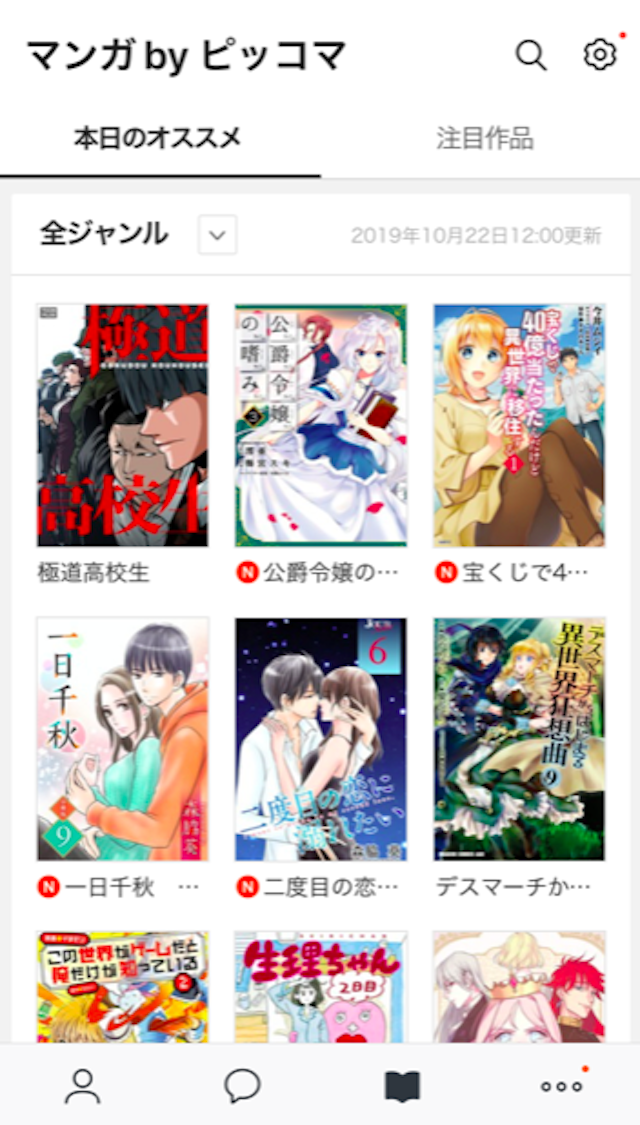This screenshot has height=1125, width=640.
Task: Open the search icon
Action: pos(531,55)
